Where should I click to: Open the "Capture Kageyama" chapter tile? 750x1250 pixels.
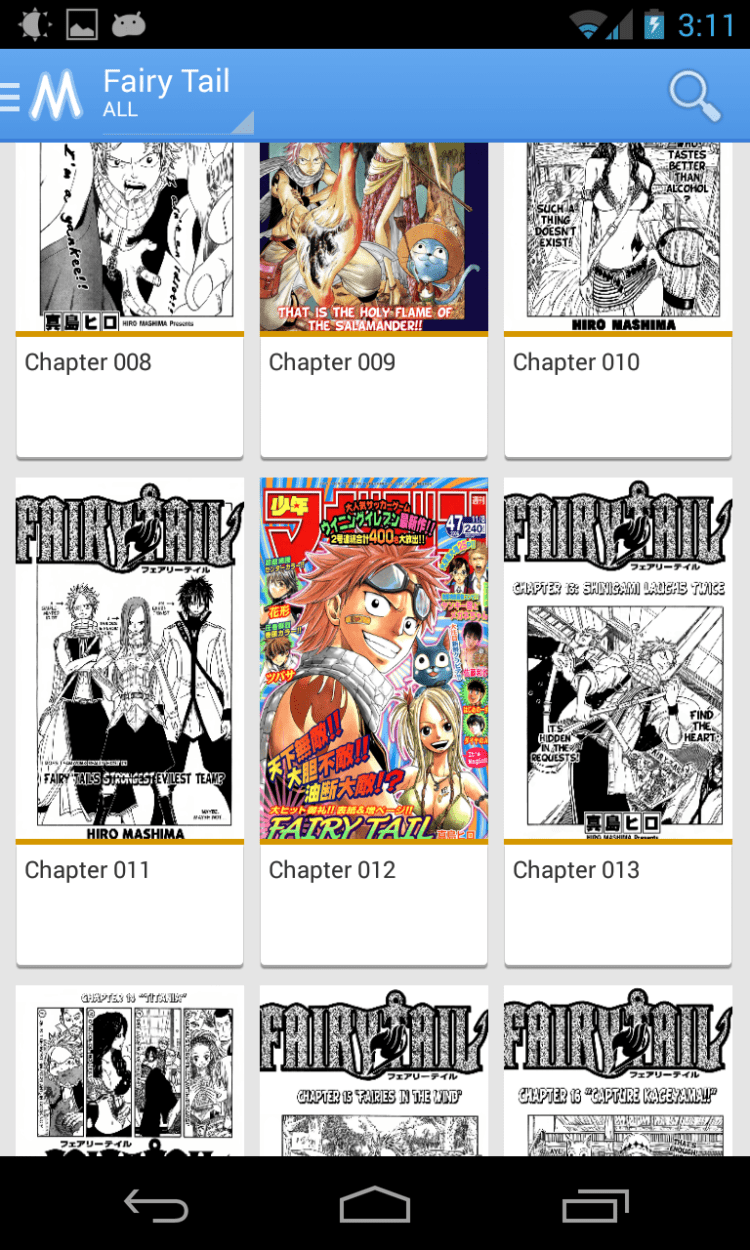tap(617, 1070)
